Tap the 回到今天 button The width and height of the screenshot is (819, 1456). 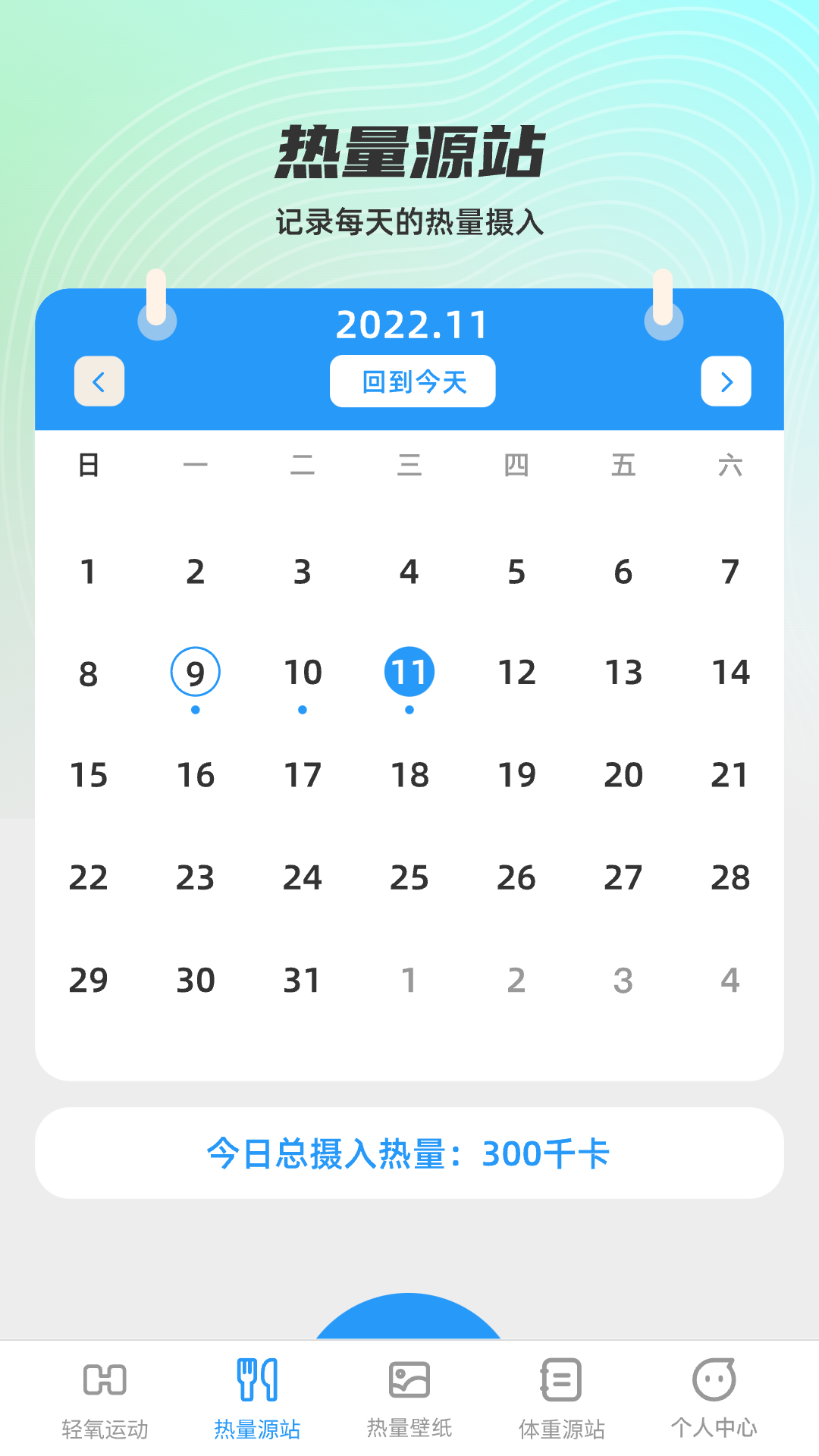click(x=413, y=381)
